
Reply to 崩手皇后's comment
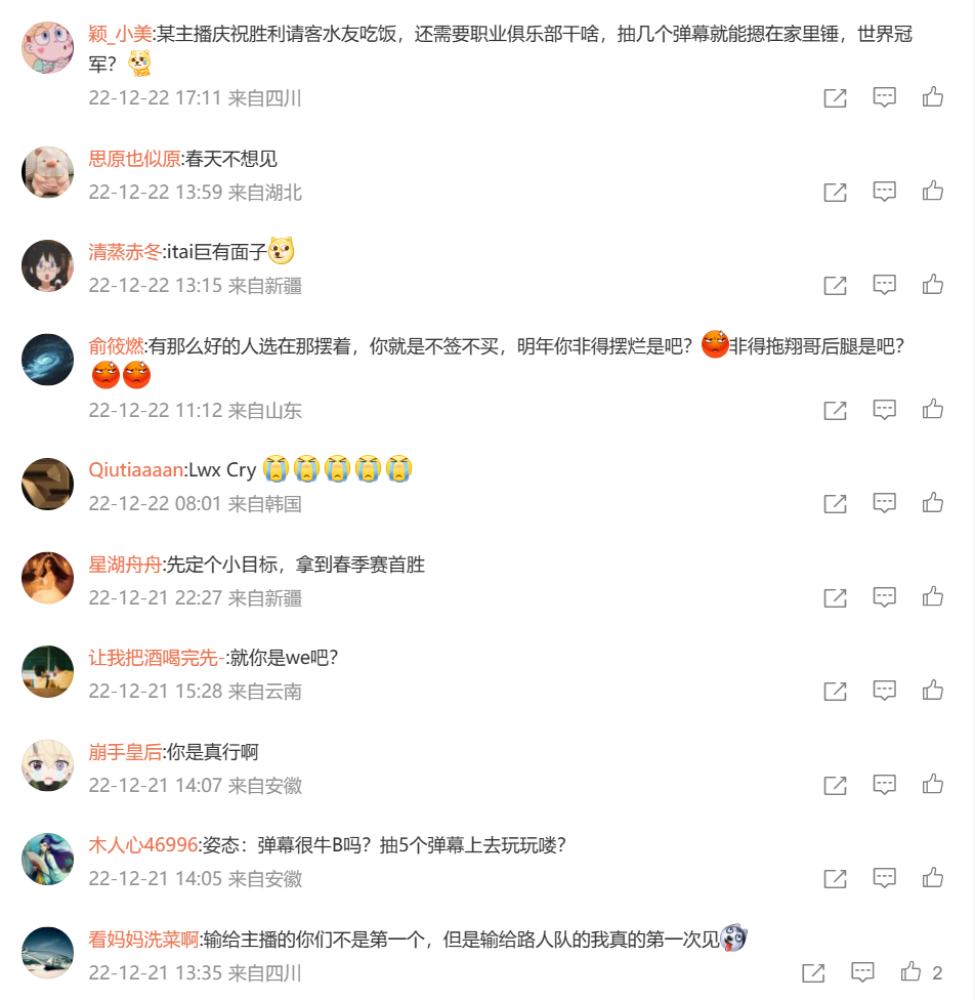pos(884,785)
